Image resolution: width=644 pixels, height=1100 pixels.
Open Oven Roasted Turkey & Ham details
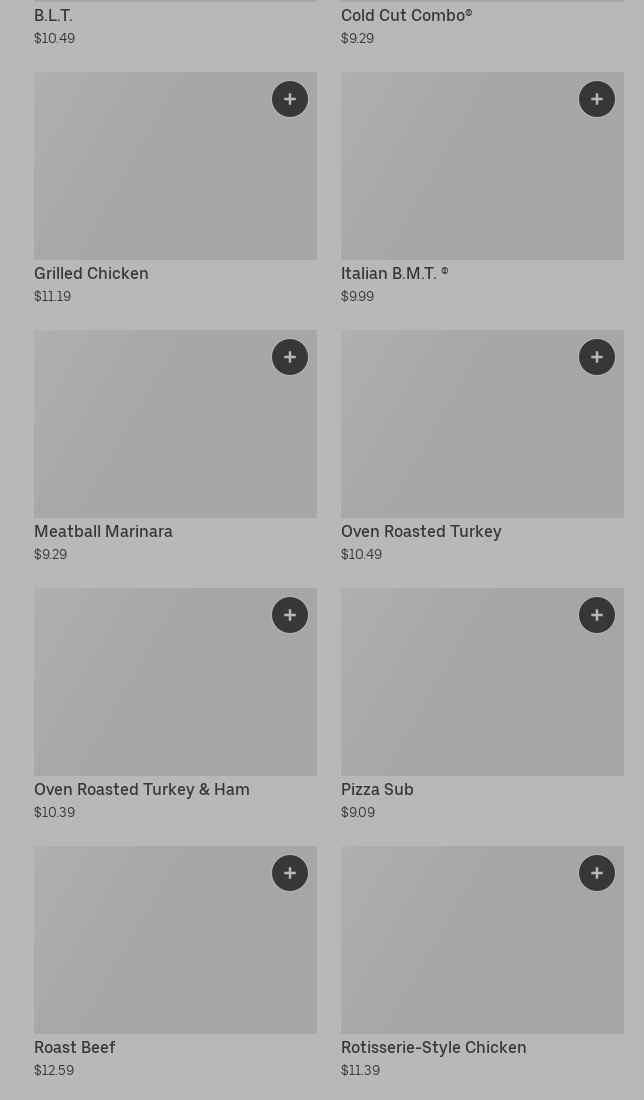(175, 704)
